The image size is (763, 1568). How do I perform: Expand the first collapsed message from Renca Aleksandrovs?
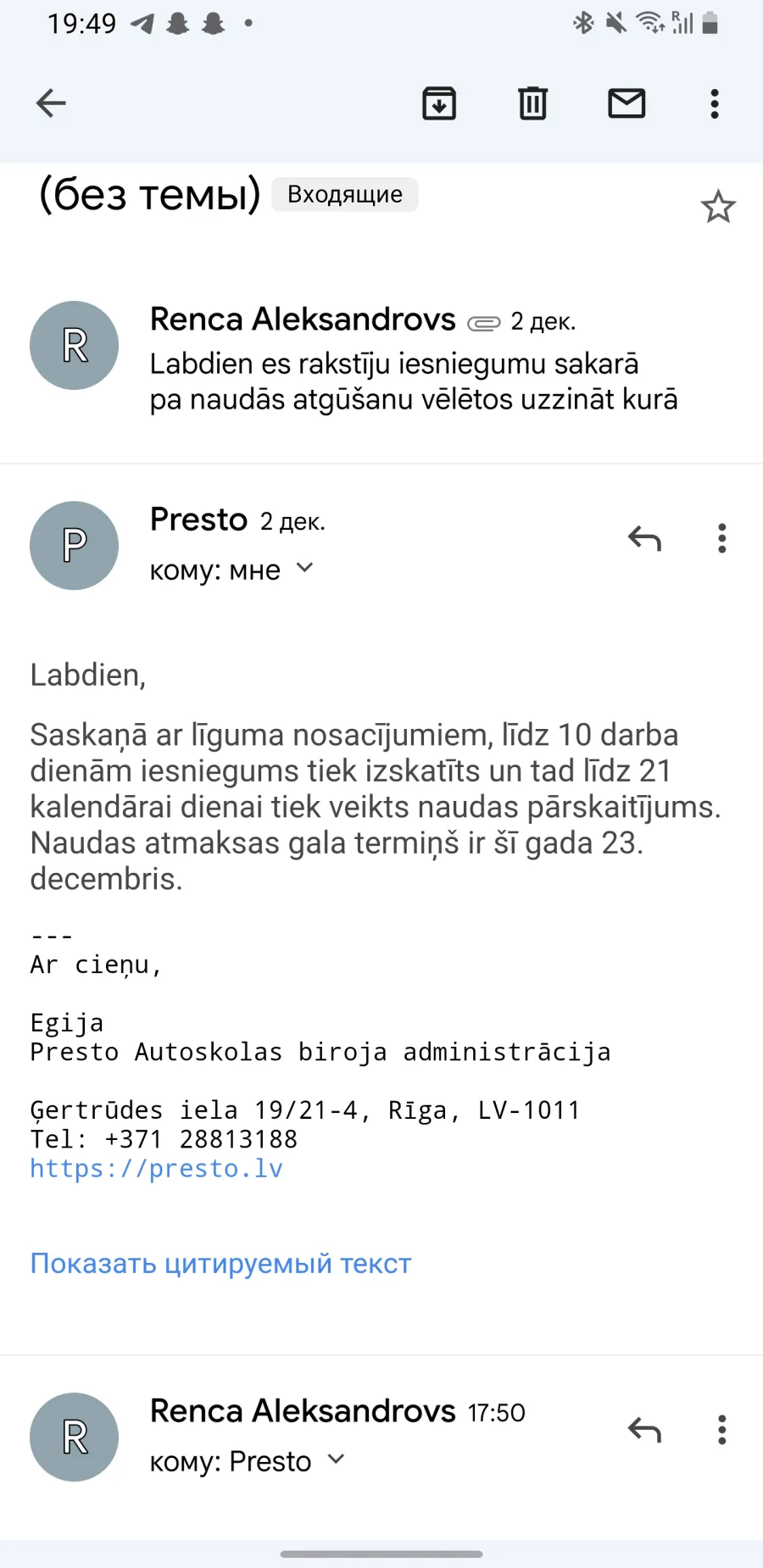[x=381, y=359]
